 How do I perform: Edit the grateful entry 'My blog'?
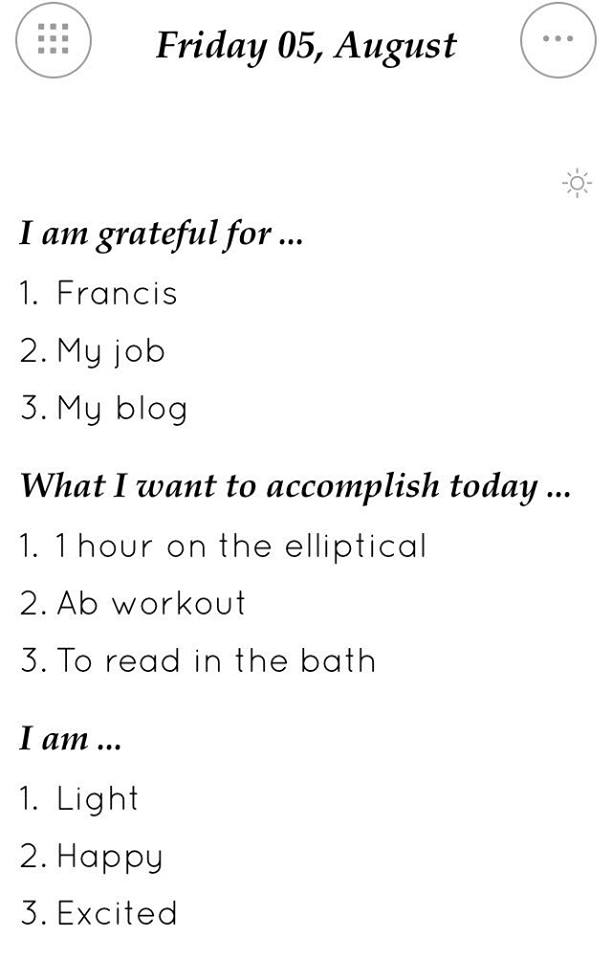click(121, 409)
